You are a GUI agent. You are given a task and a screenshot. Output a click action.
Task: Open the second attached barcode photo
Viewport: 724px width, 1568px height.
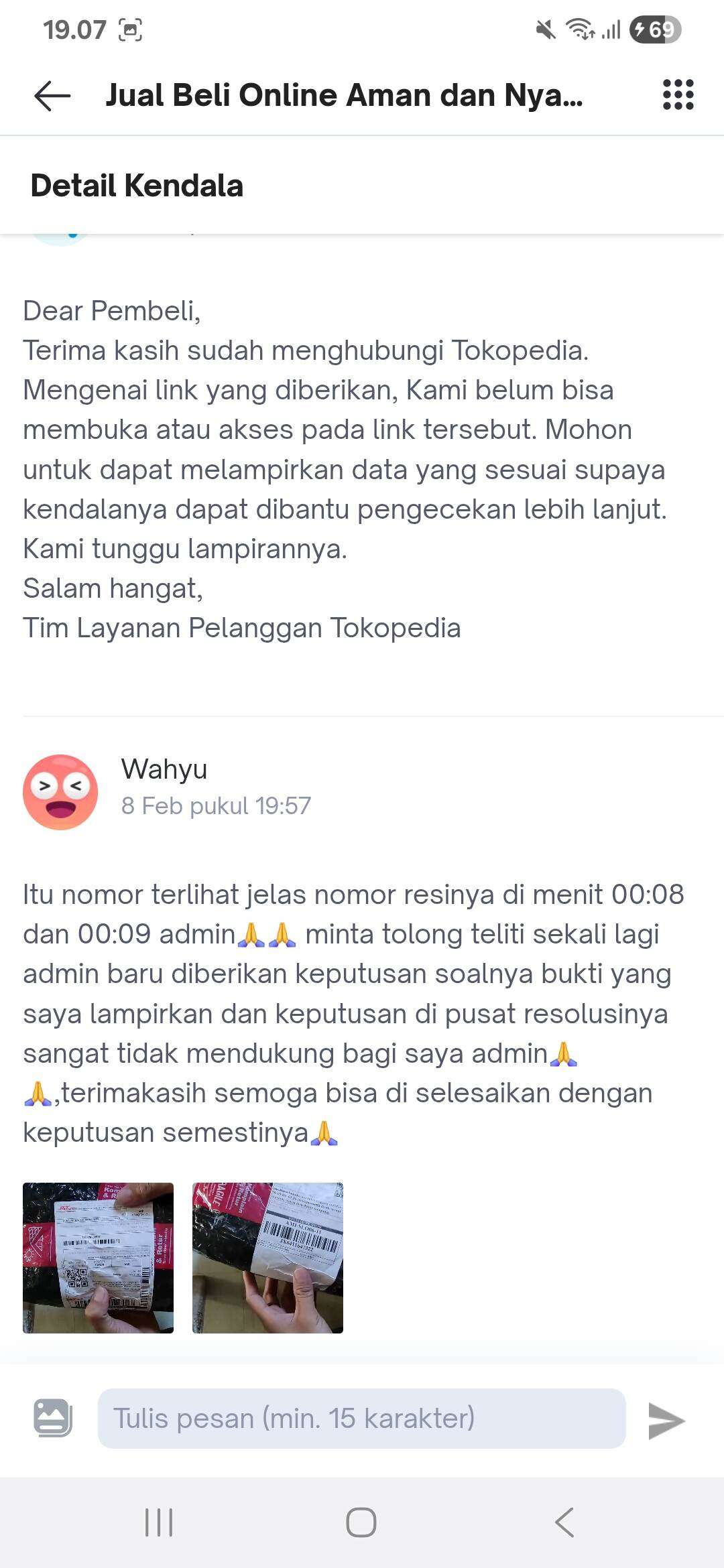coord(267,1258)
